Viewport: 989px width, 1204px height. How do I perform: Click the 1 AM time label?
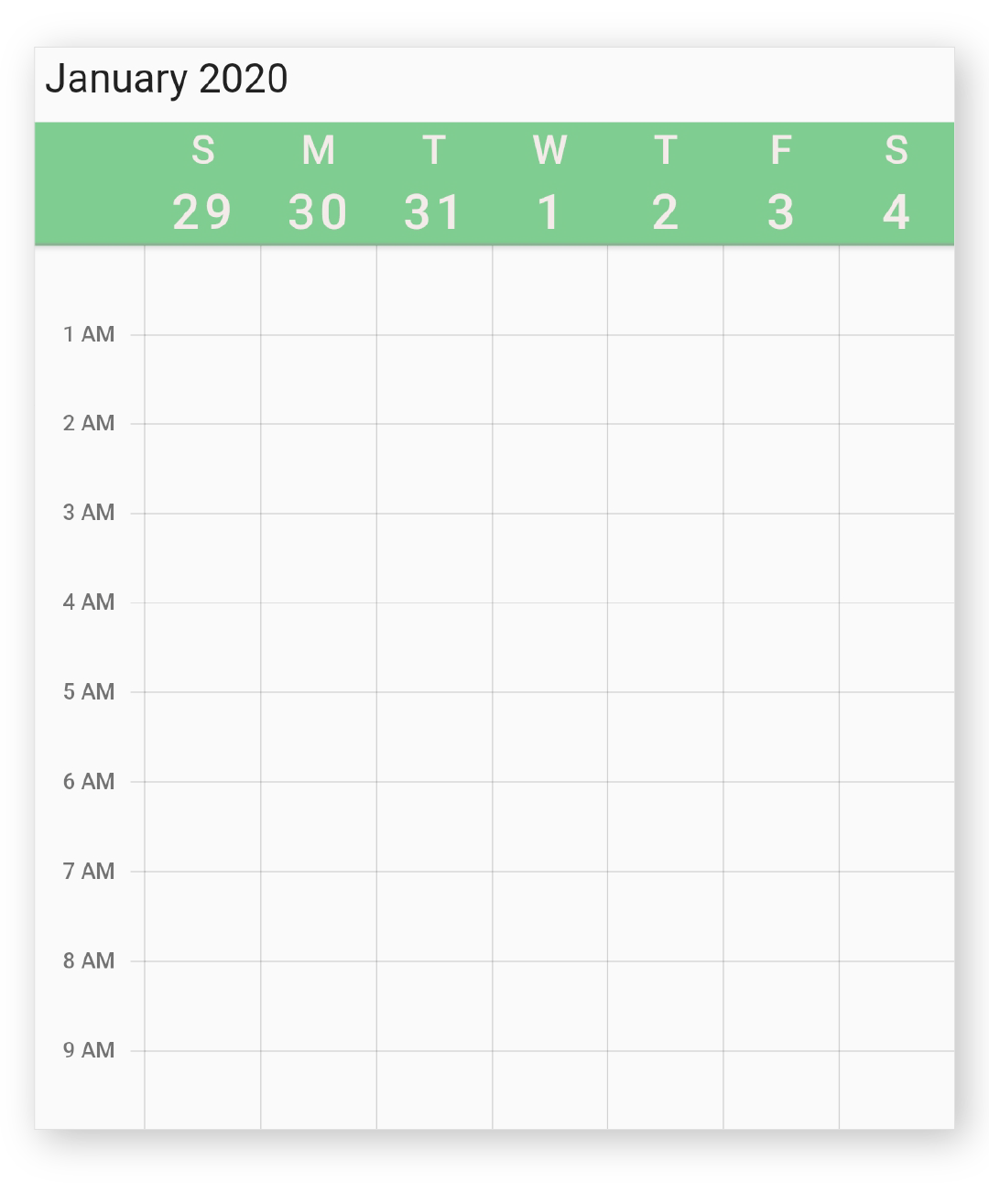88,333
